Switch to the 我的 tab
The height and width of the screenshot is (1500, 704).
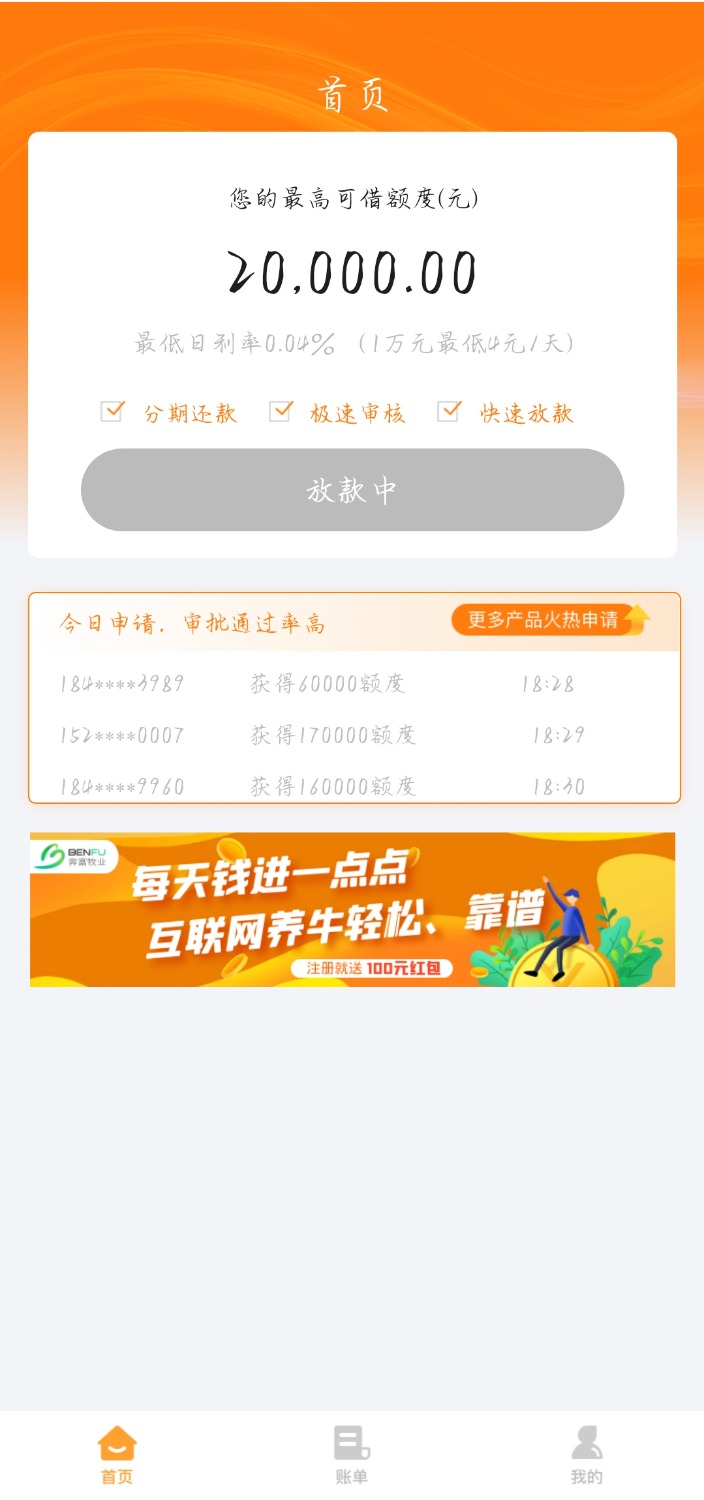click(x=587, y=1455)
